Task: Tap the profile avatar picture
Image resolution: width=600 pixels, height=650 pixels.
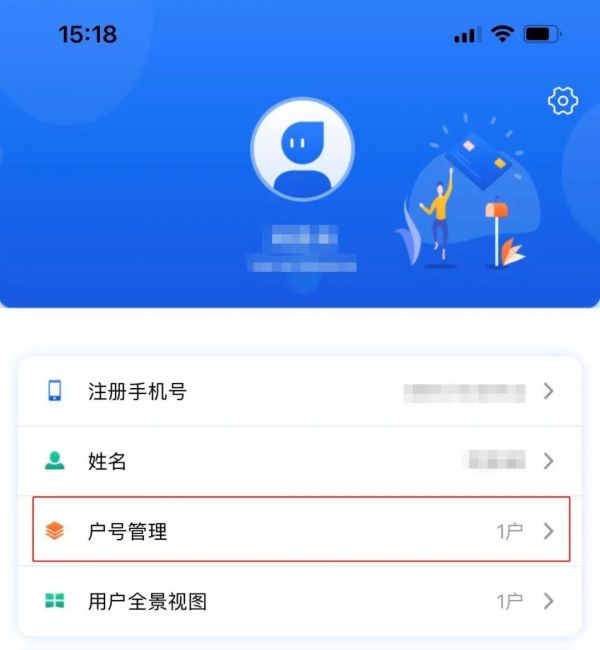Action: [x=302, y=149]
